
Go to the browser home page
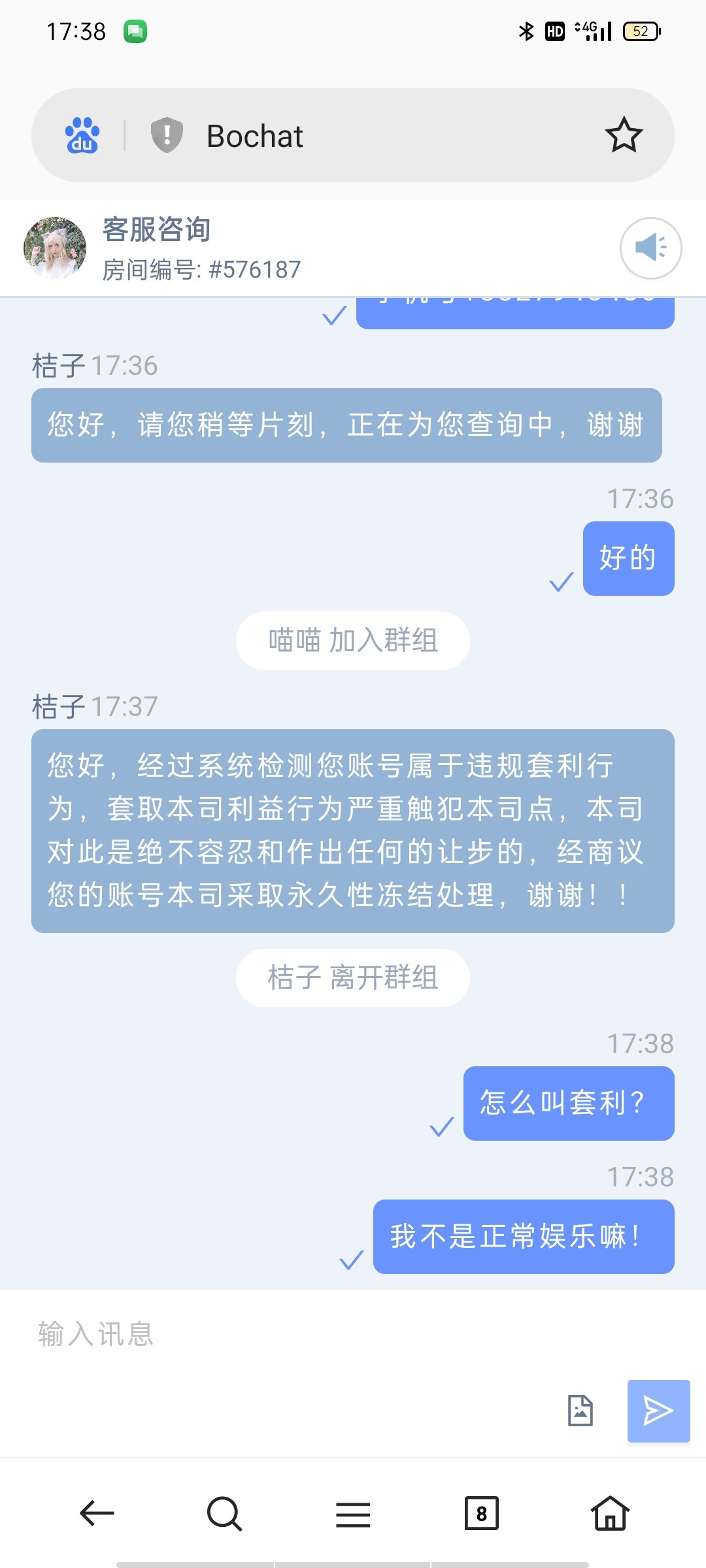pyautogui.click(x=610, y=1513)
